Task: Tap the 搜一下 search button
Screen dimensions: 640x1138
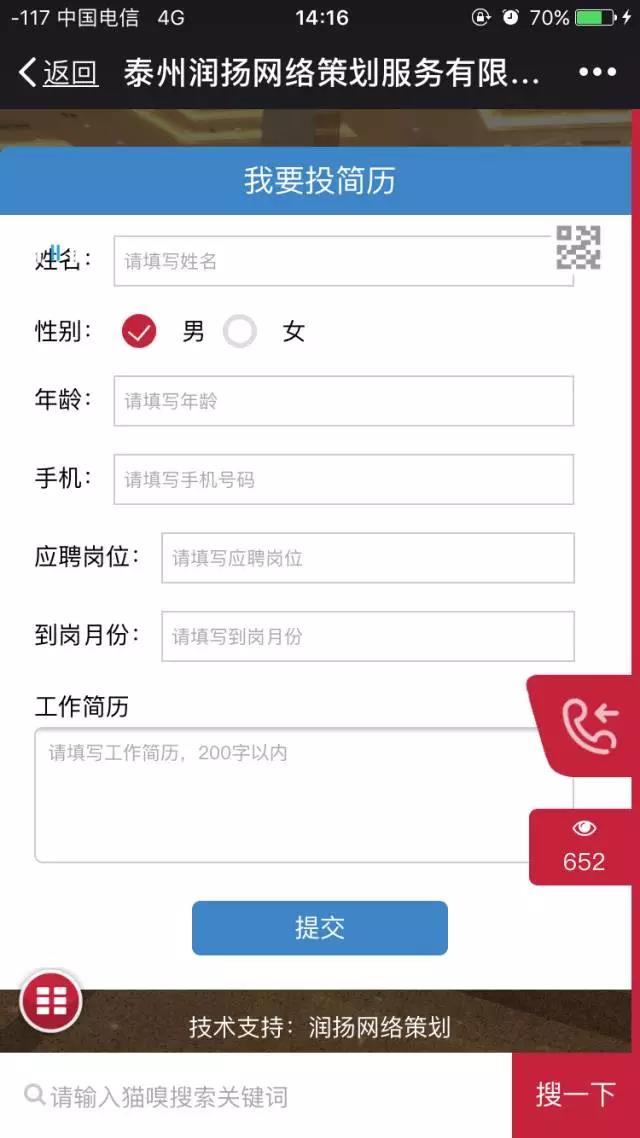Action: [575, 1095]
